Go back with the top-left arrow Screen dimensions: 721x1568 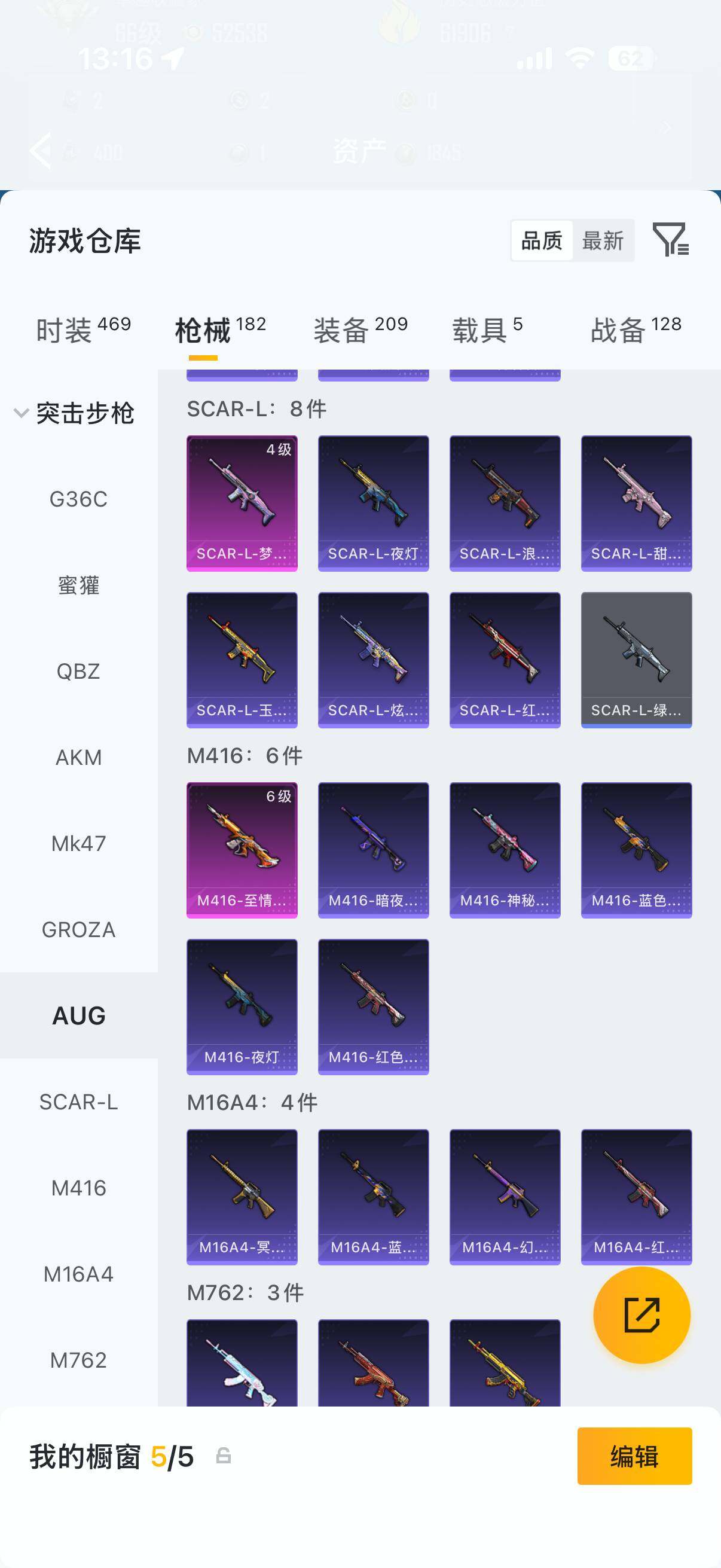click(41, 150)
